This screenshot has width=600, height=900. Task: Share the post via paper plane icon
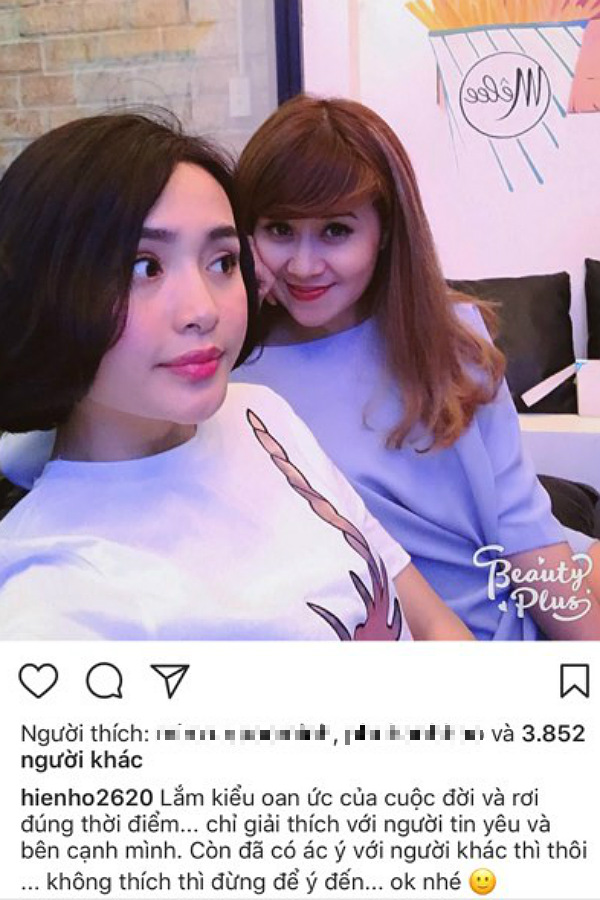pos(169,680)
